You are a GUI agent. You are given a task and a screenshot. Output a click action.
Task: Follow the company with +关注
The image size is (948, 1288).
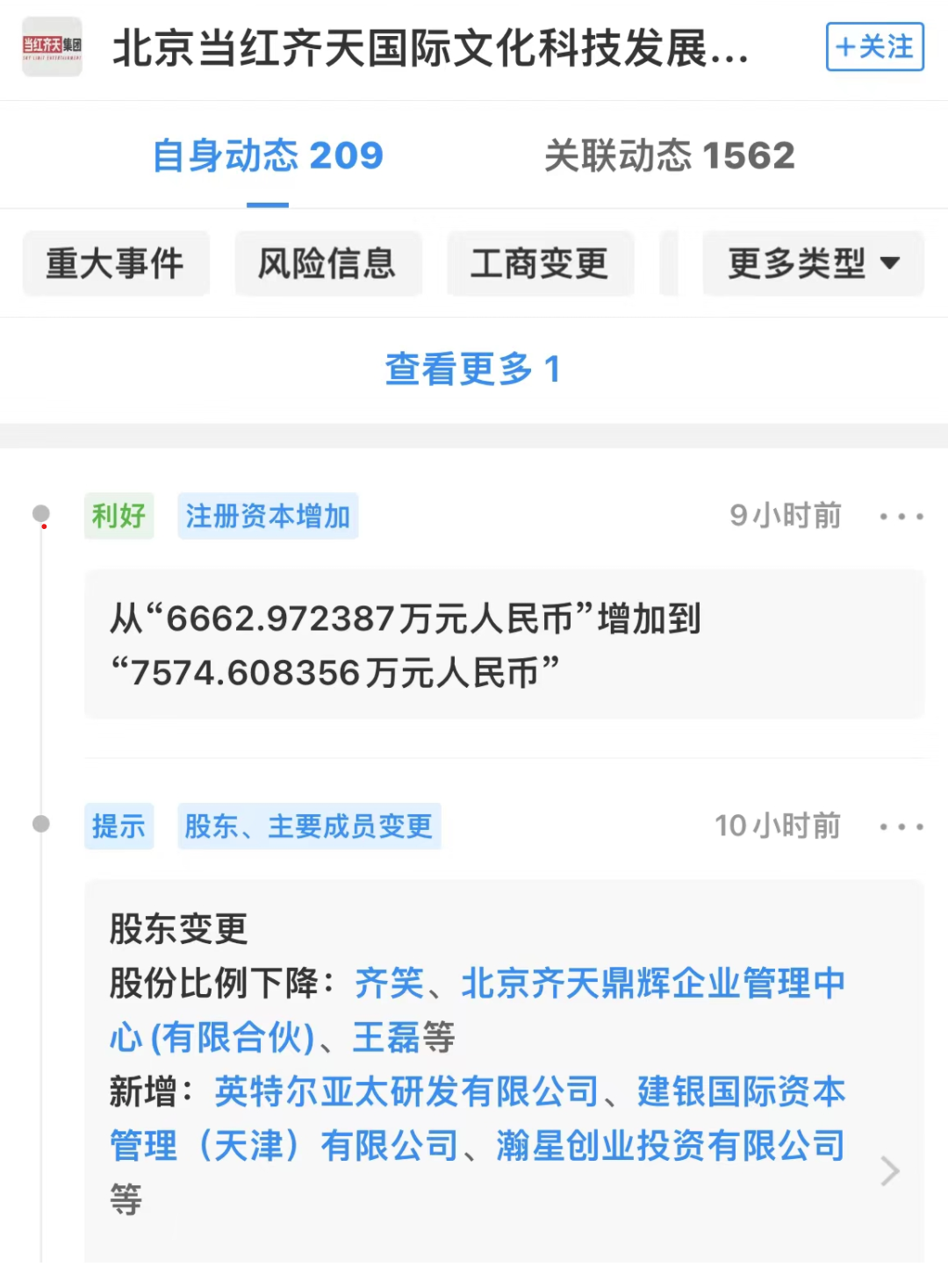[874, 47]
